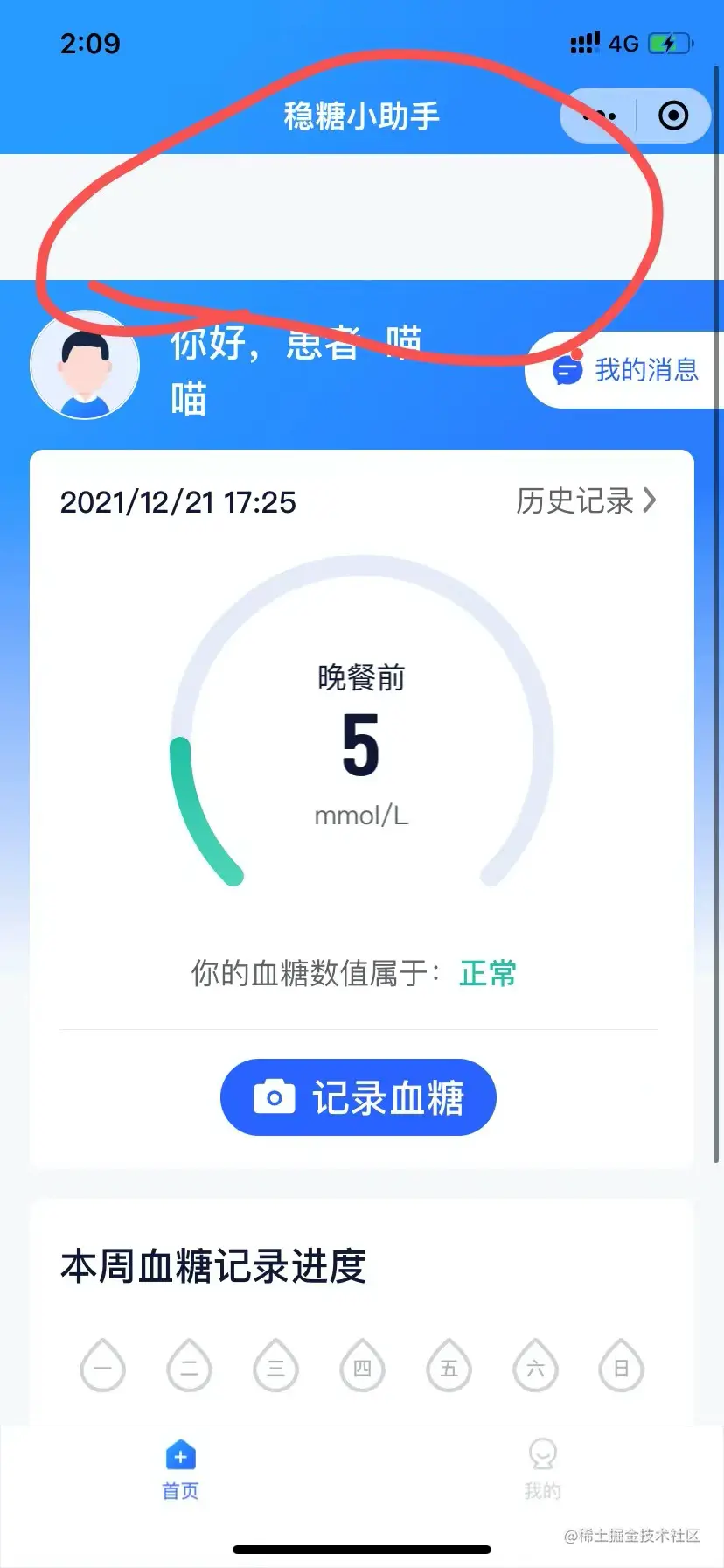Open the mini program more options menu
This screenshot has height=1568, width=724.
click(599, 115)
